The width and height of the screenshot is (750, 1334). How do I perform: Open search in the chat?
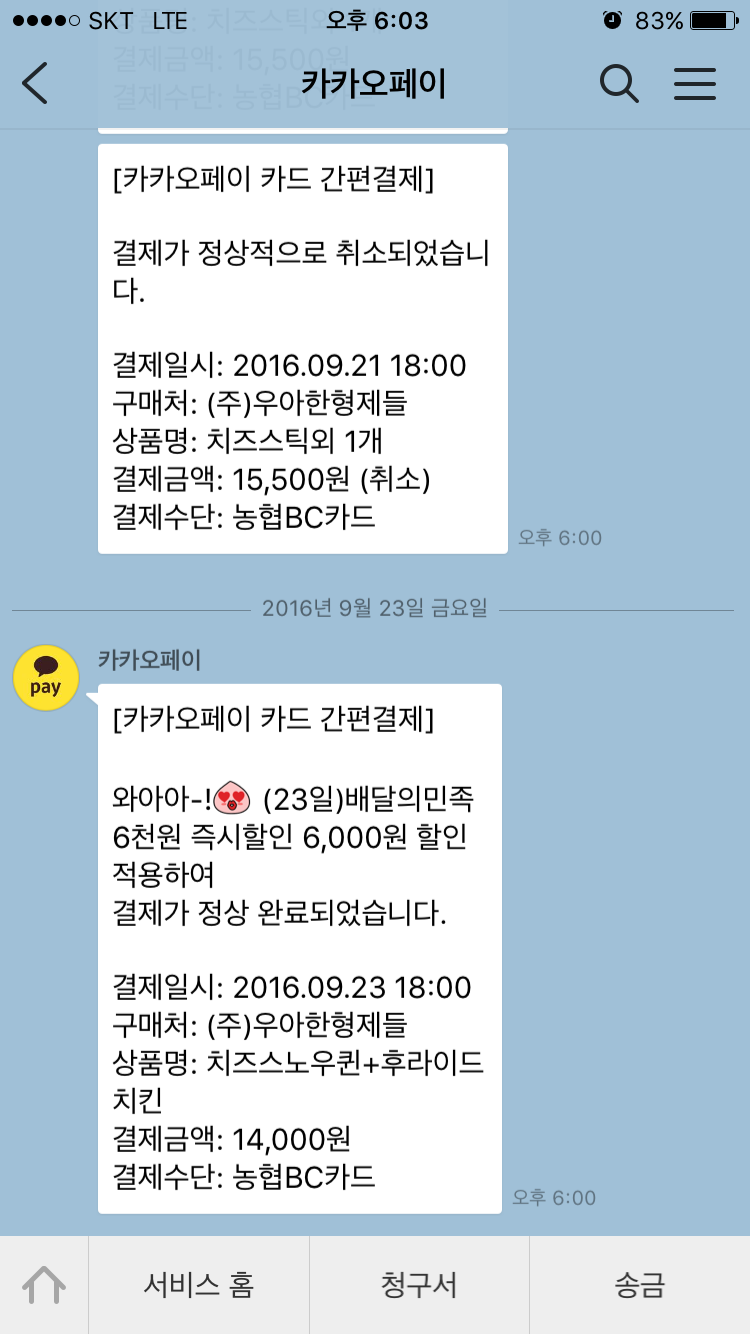[619, 84]
